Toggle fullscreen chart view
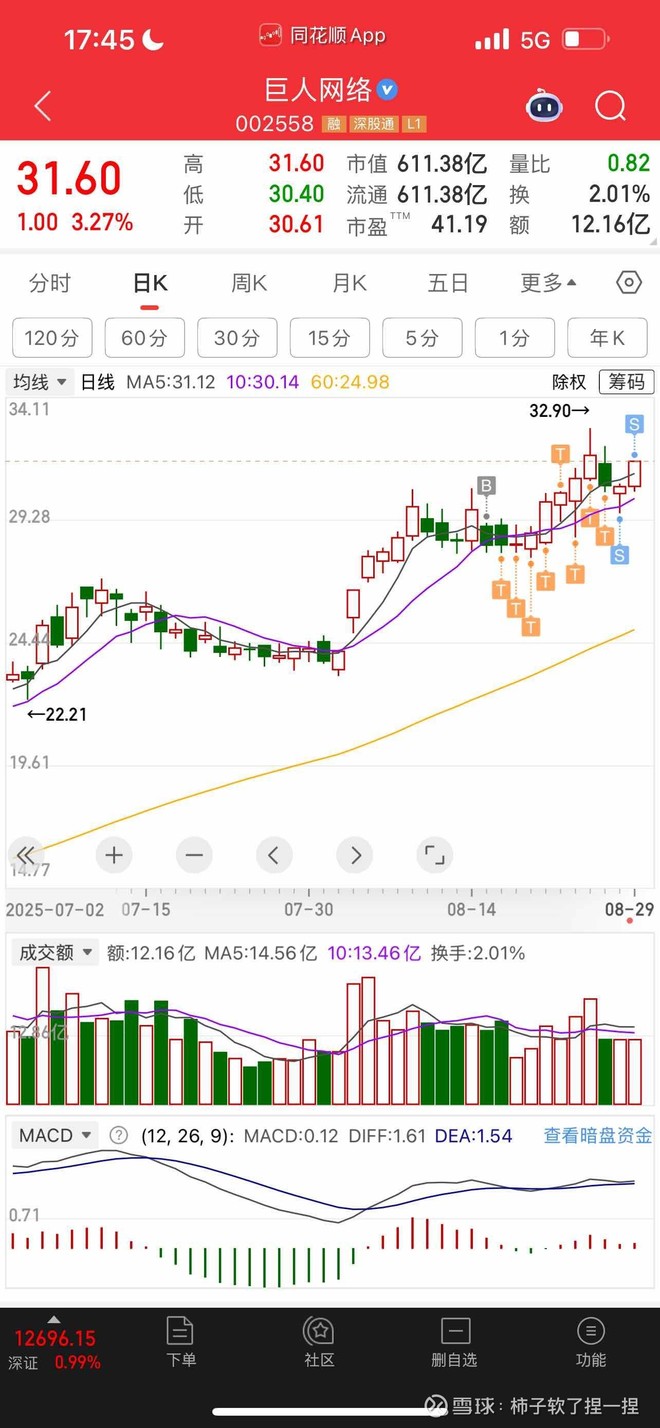The height and width of the screenshot is (1428, 660). coord(434,855)
